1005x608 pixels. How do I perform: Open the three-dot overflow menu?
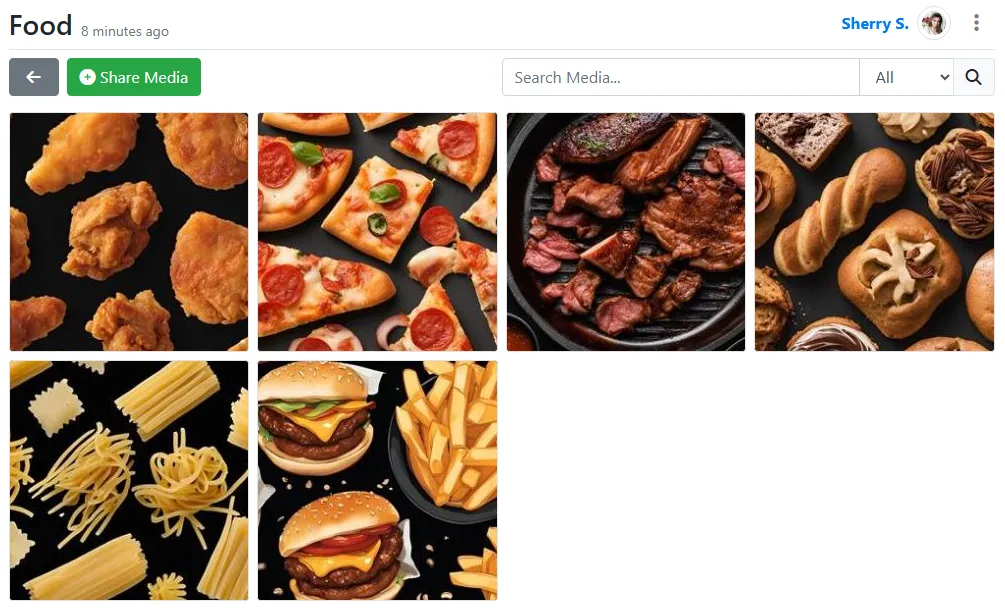tap(976, 23)
